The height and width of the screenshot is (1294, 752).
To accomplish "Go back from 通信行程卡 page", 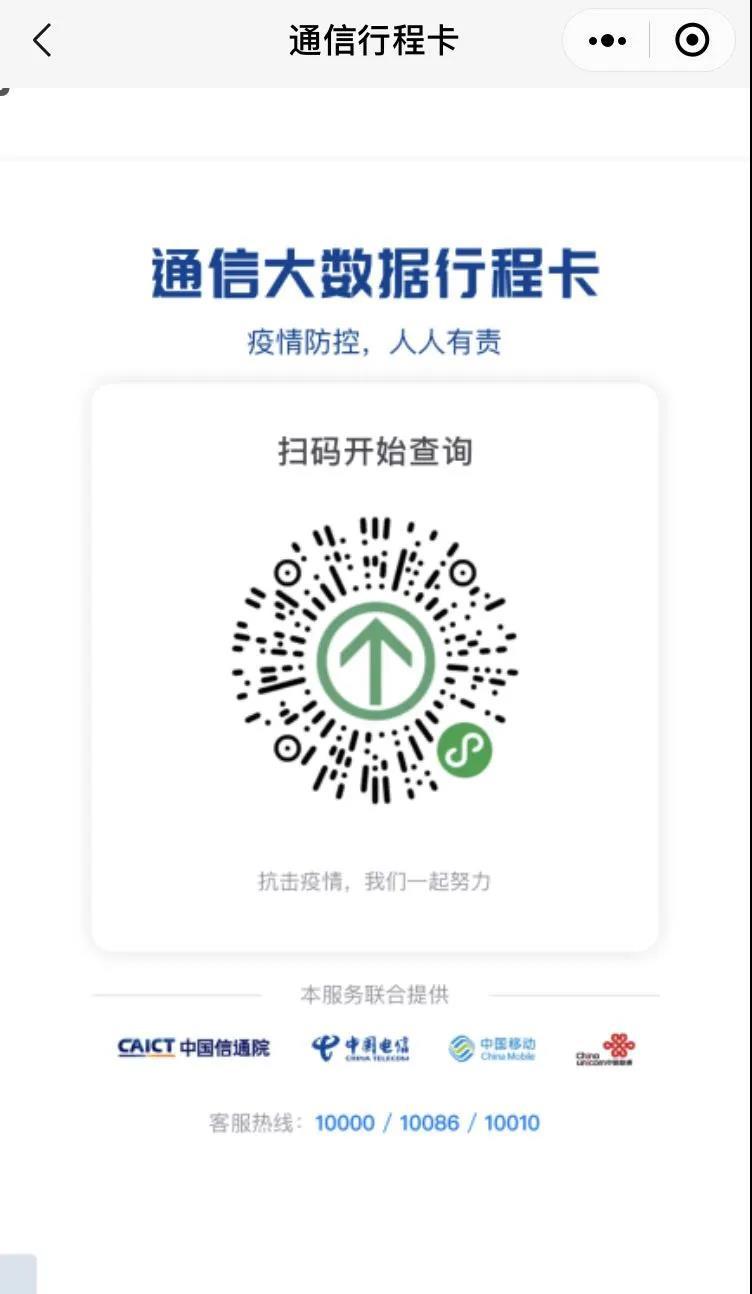I will point(42,41).
